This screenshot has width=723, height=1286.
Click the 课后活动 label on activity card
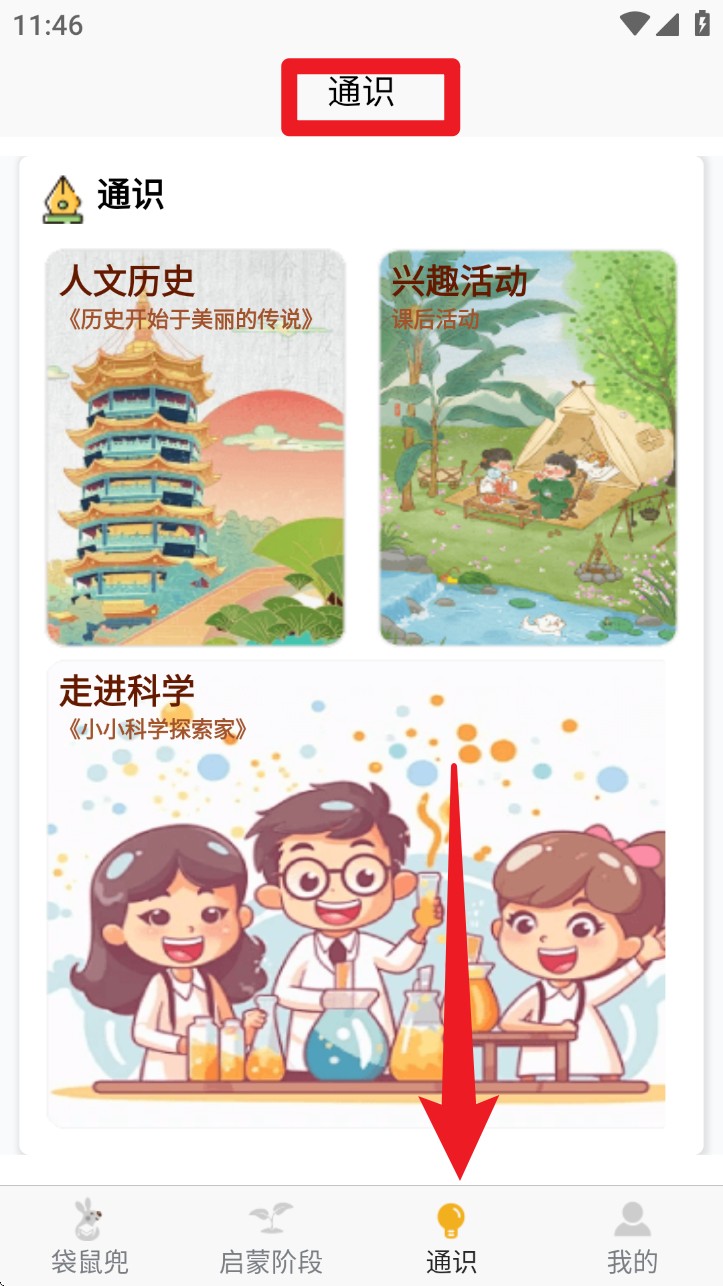[x=434, y=320]
